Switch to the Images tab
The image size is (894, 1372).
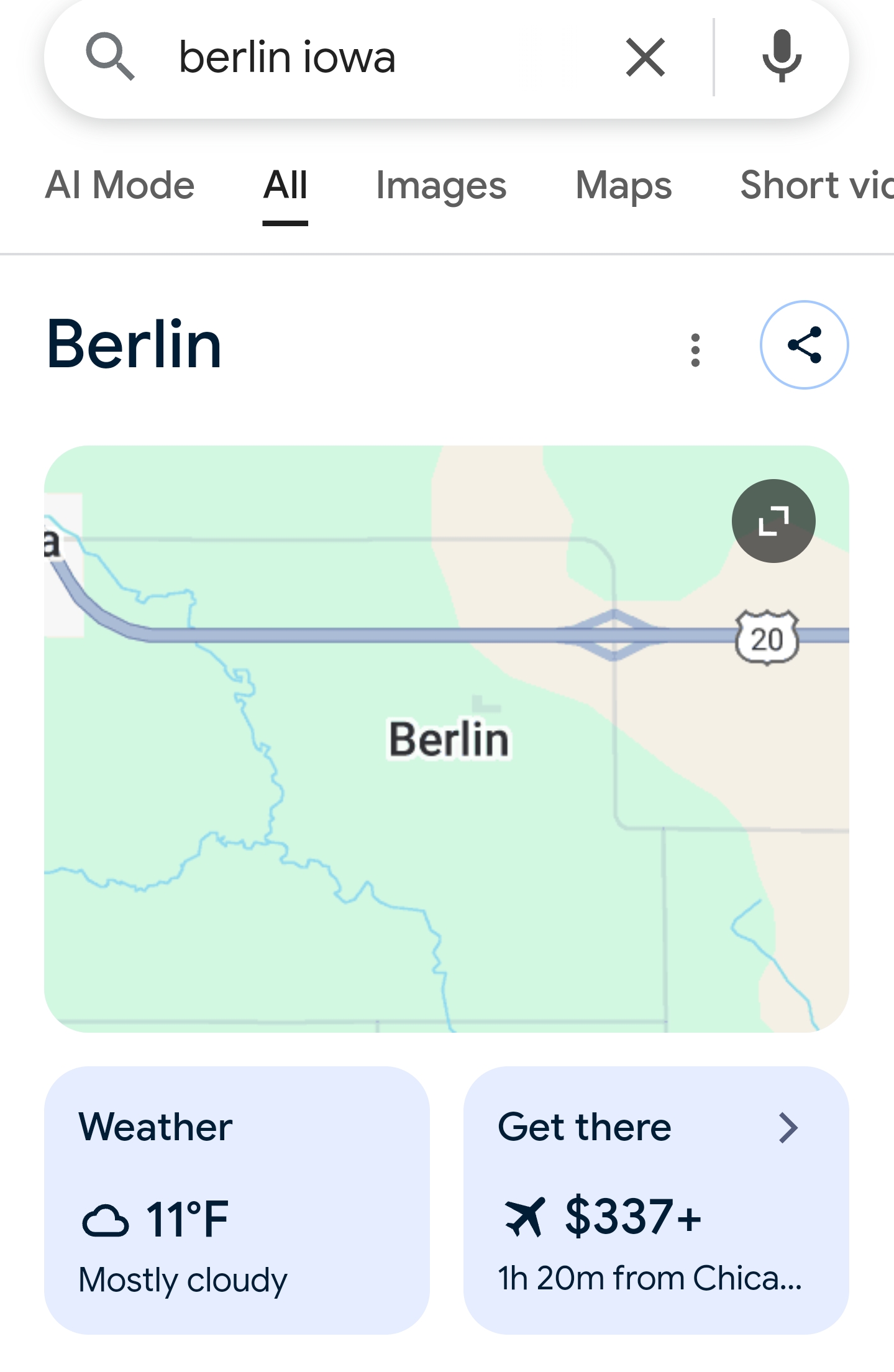point(441,185)
